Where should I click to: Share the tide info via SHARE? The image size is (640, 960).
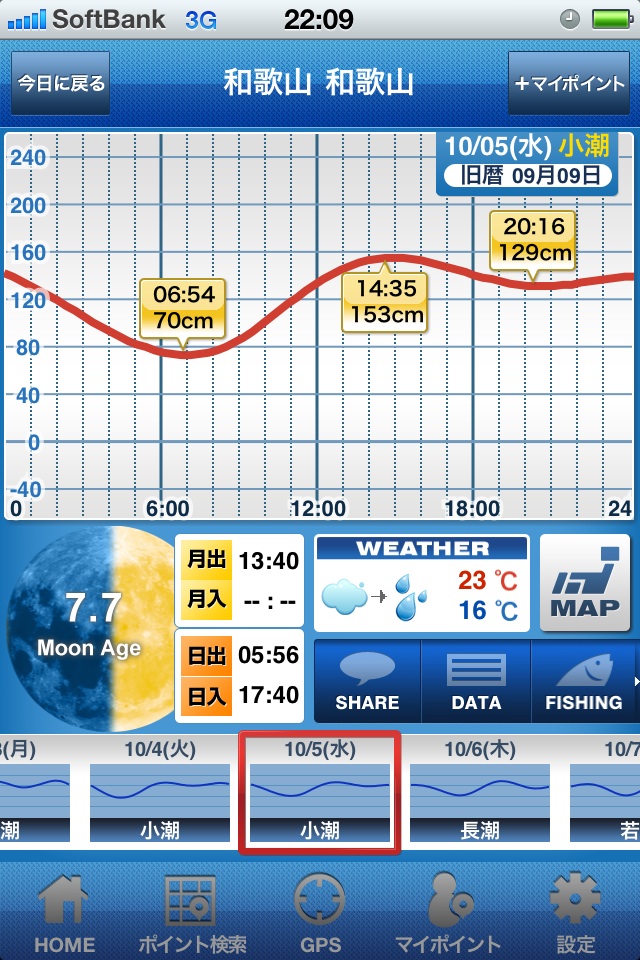[x=367, y=681]
